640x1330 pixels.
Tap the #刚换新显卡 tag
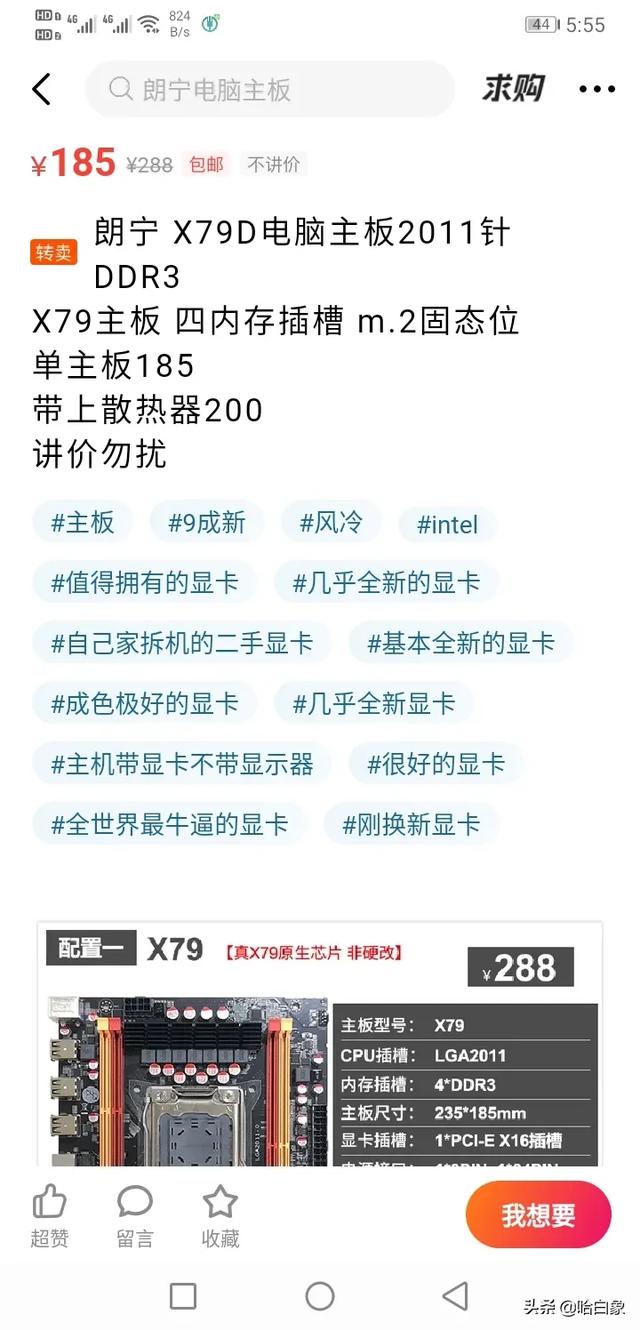point(411,824)
